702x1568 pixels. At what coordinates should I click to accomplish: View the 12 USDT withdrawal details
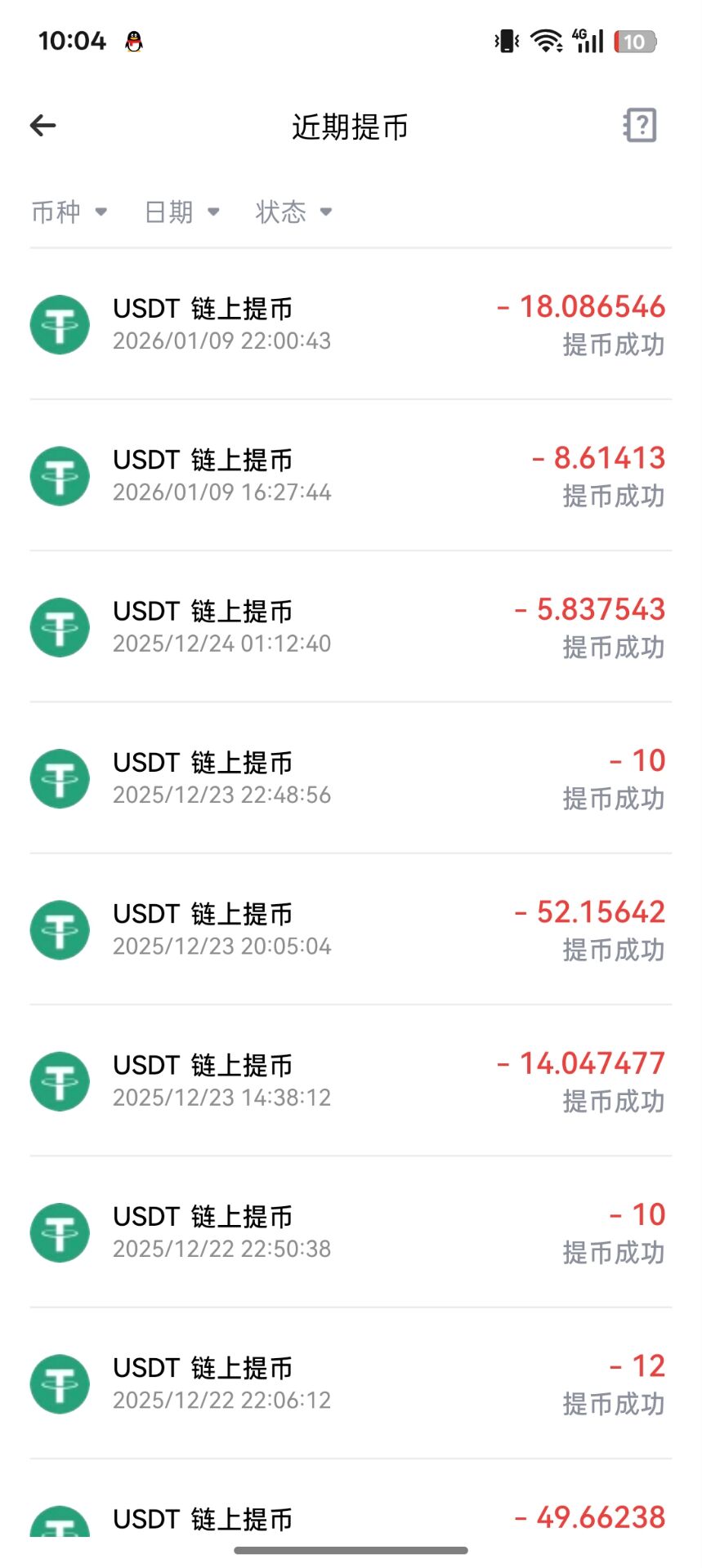[351, 1383]
